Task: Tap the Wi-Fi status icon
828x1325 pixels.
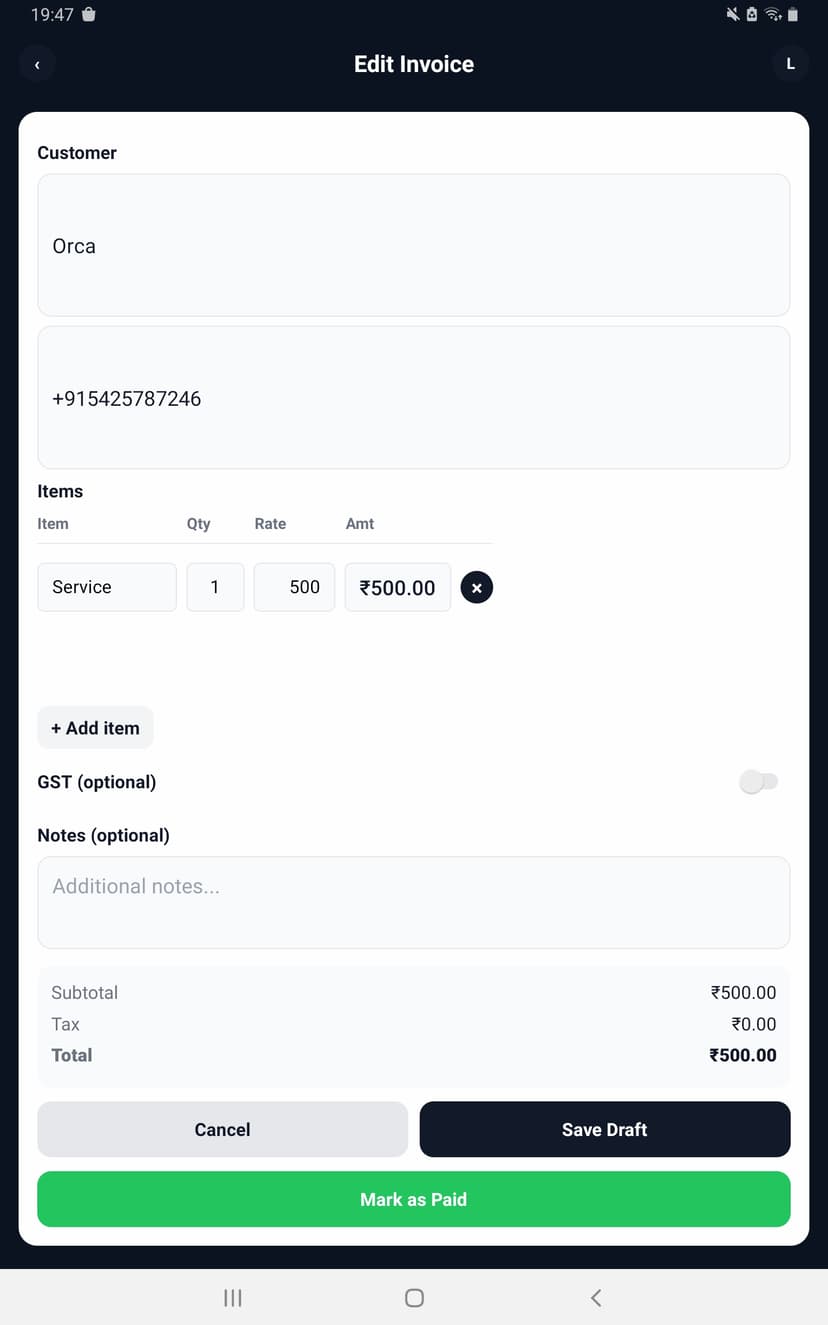Action: [x=772, y=14]
